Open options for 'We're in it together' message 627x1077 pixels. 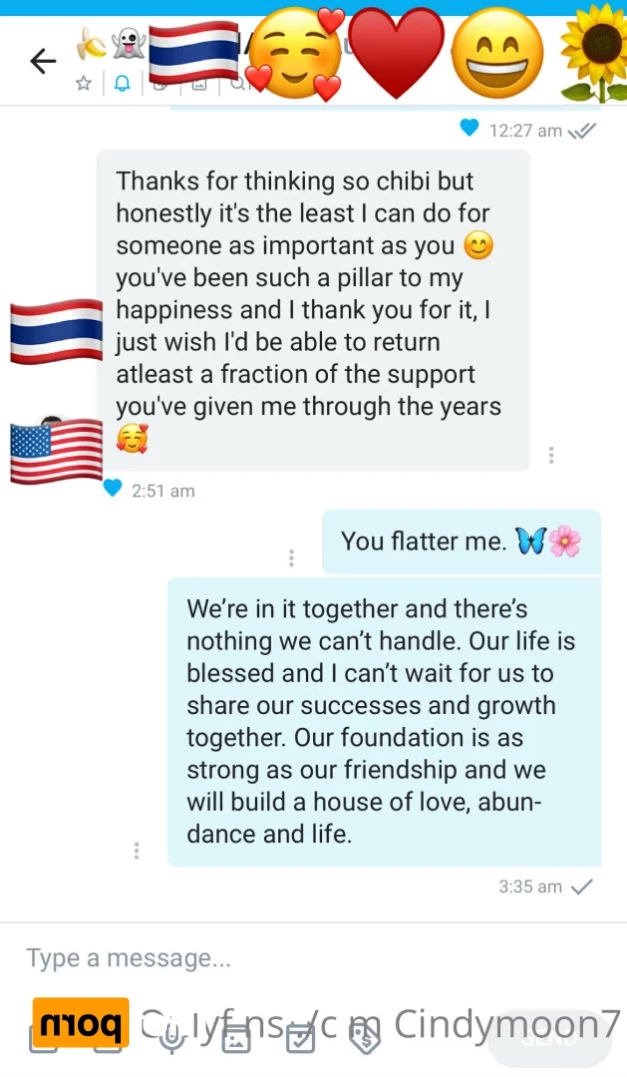click(x=137, y=851)
